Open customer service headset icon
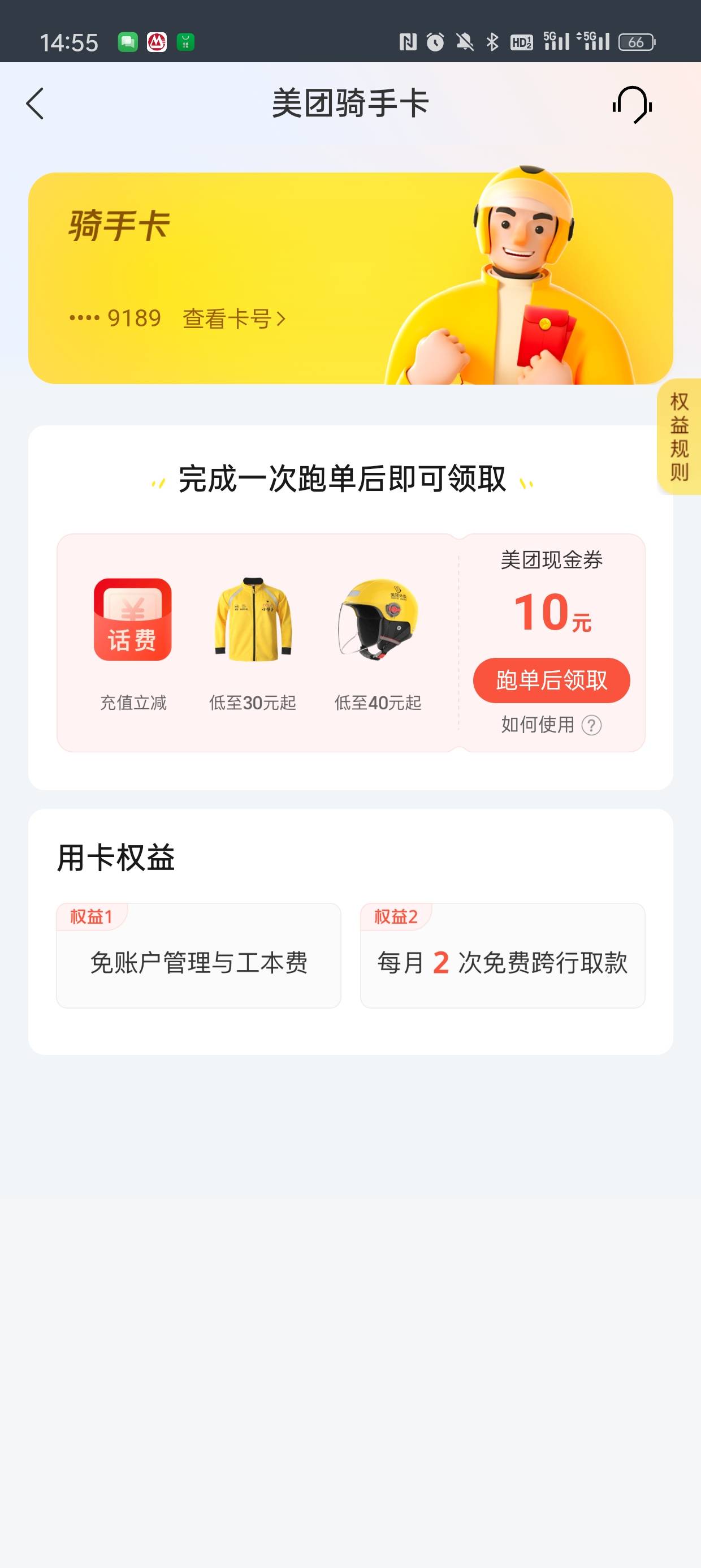Image resolution: width=701 pixels, height=1568 pixels. pos(632,105)
